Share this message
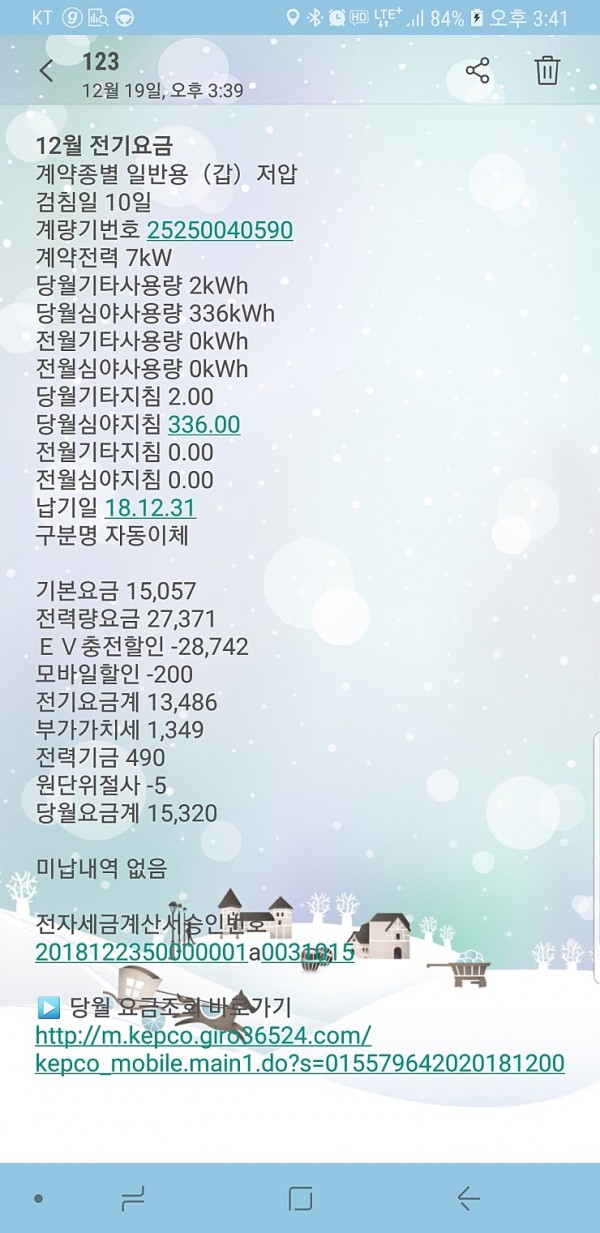 pos(478,71)
